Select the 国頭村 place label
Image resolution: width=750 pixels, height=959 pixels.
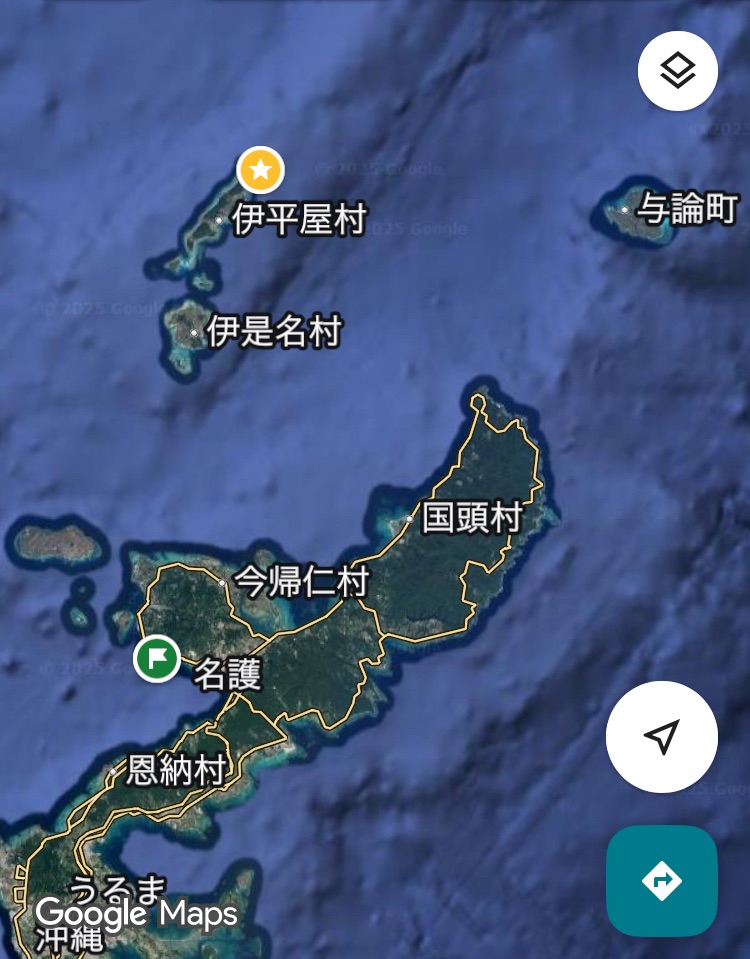472,518
